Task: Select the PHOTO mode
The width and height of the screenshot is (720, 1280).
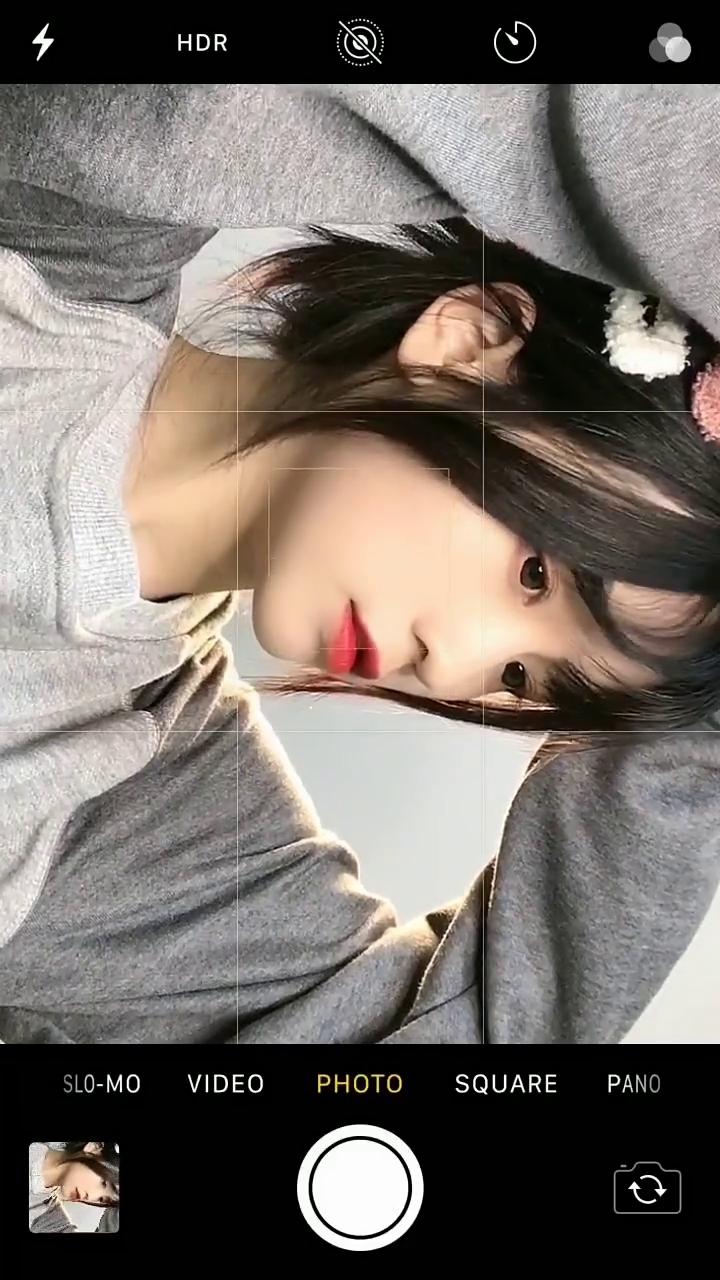Action: [x=360, y=1084]
